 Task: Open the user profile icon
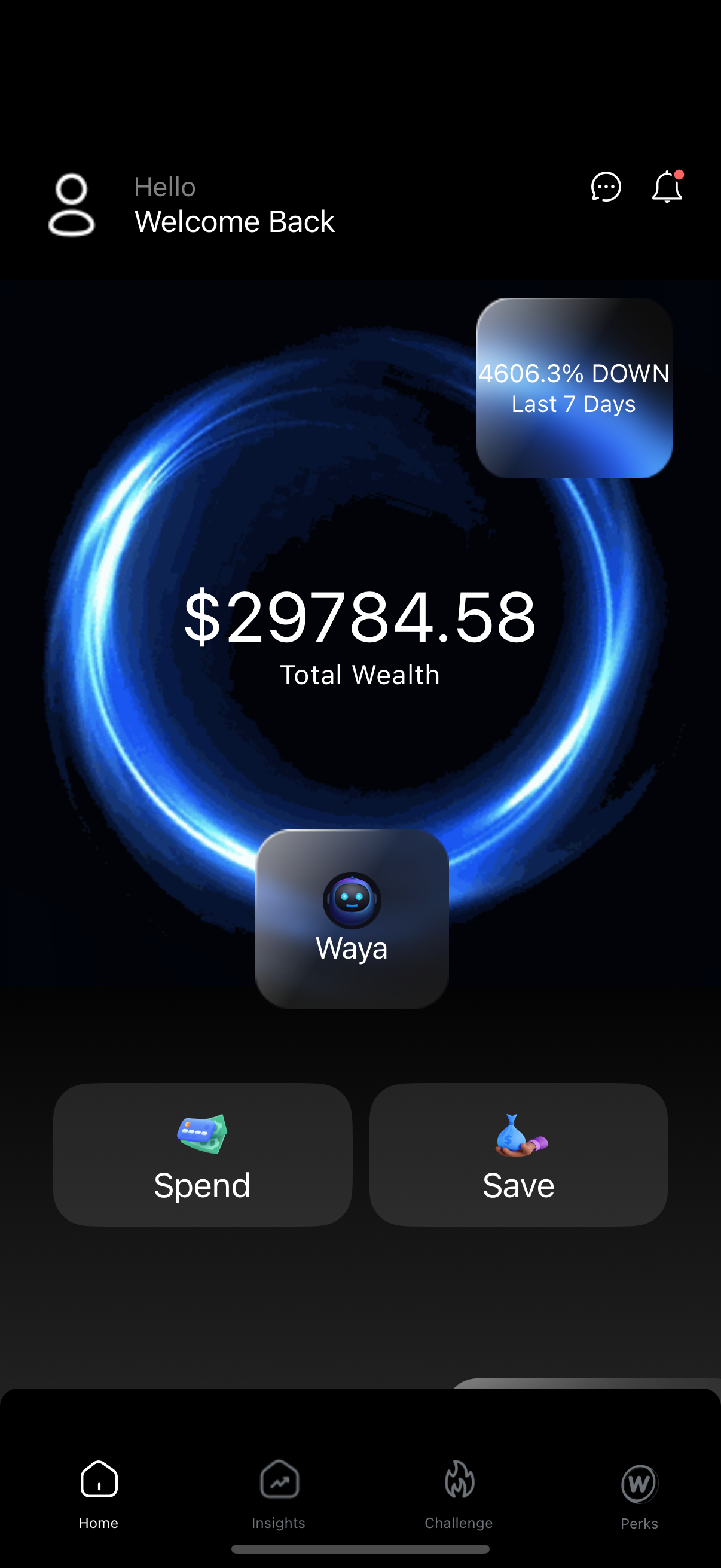click(x=71, y=205)
